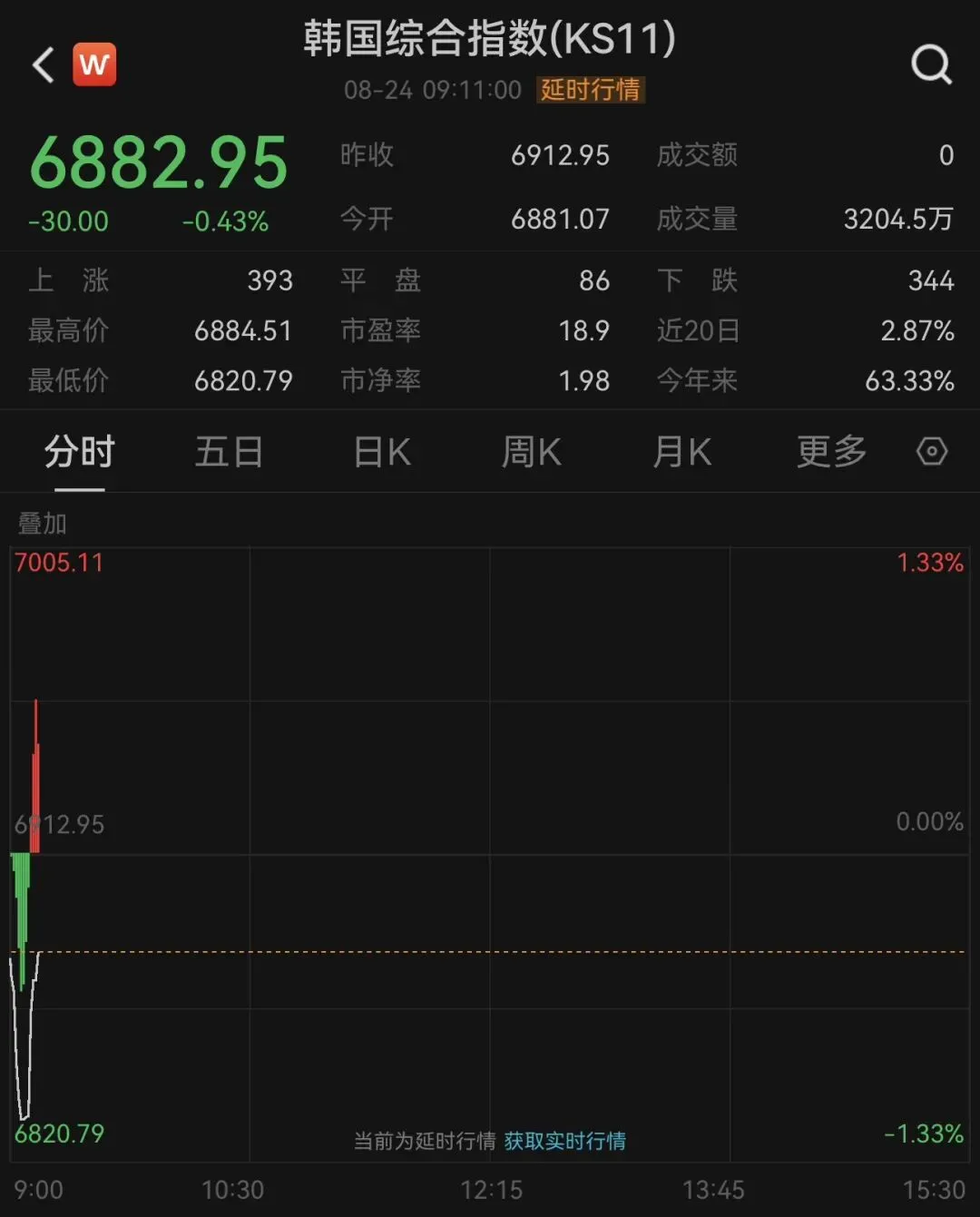Select the 分时 chart tab

click(80, 452)
